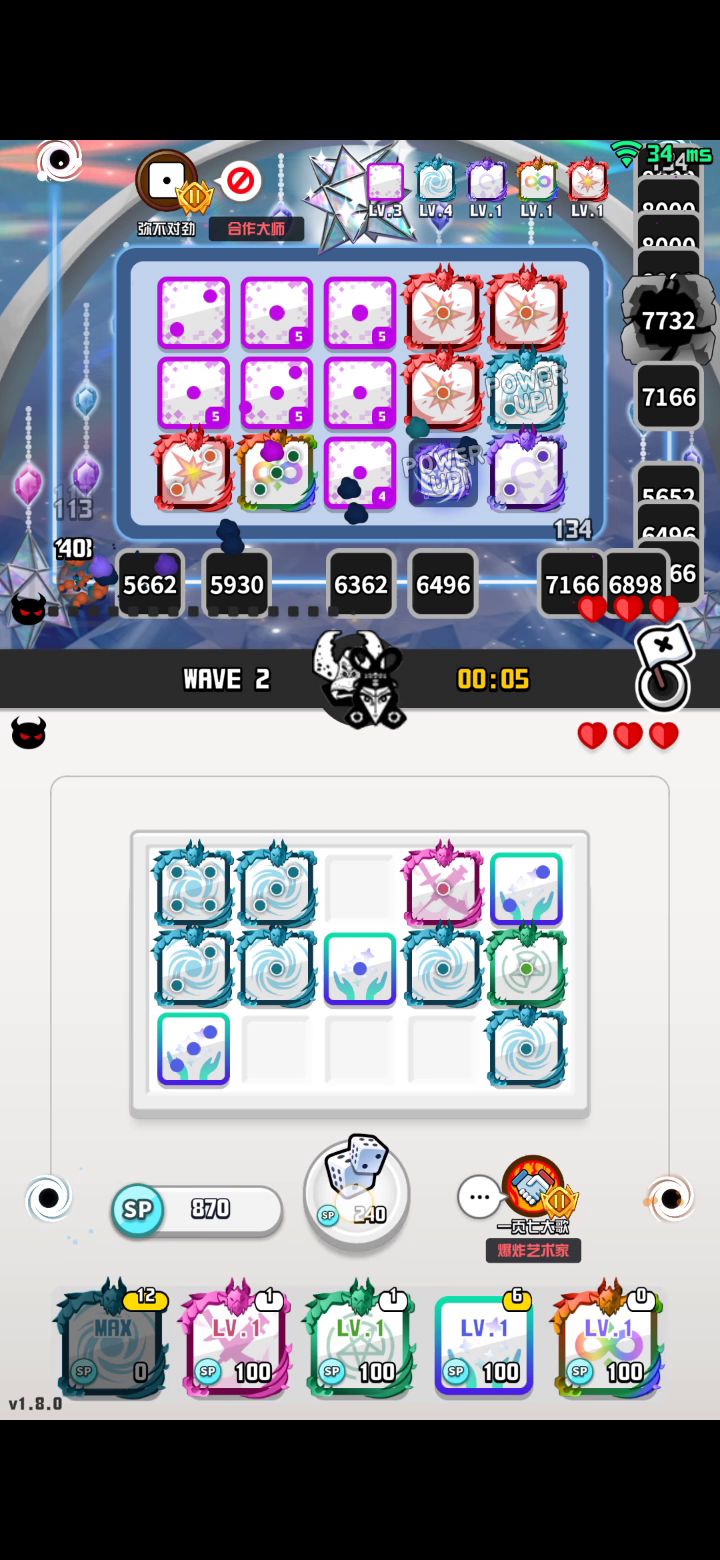720x1560 pixels.
Task: Upgrade the pink LV.1 dice for 100 SP
Action: click(236, 1338)
